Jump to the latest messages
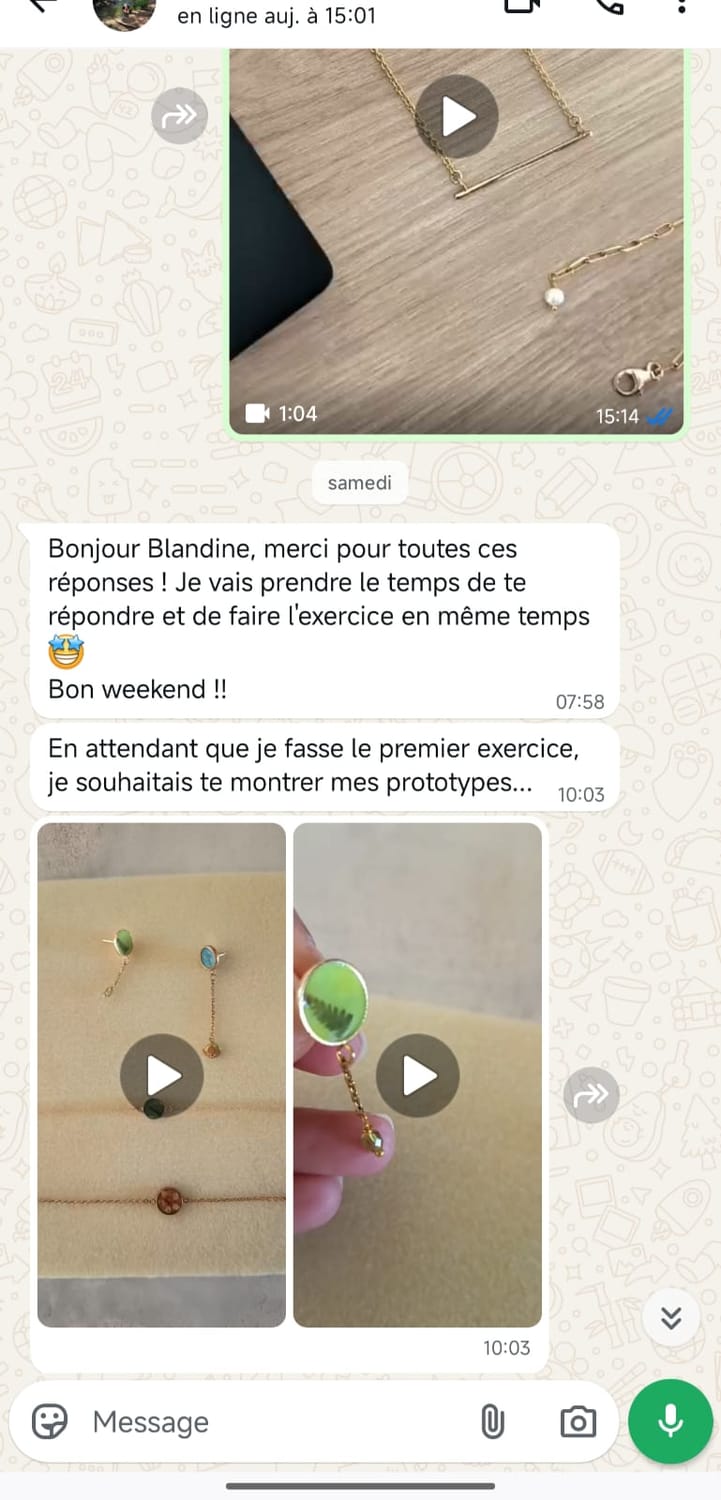Image resolution: width=721 pixels, height=1500 pixels. point(671,1318)
